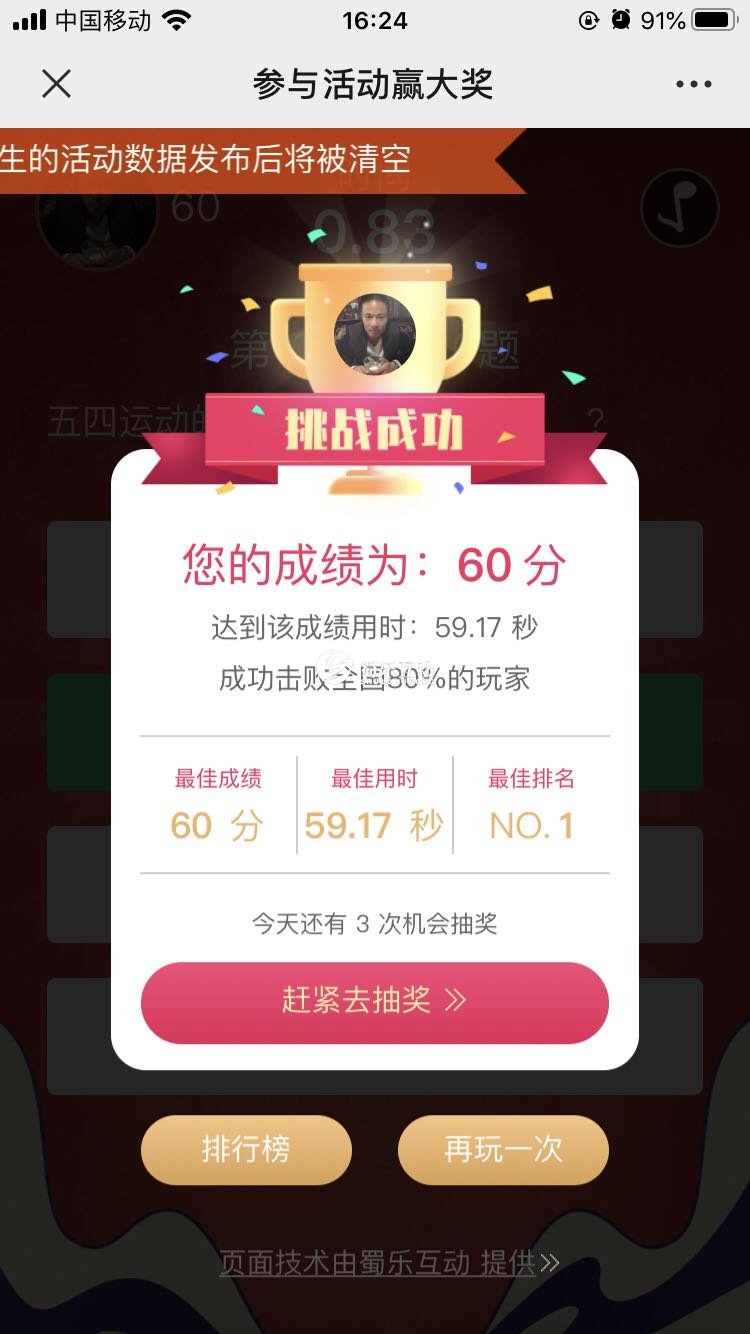Open the 排行榜 leaderboard
The image size is (750, 1334).
(x=245, y=1150)
